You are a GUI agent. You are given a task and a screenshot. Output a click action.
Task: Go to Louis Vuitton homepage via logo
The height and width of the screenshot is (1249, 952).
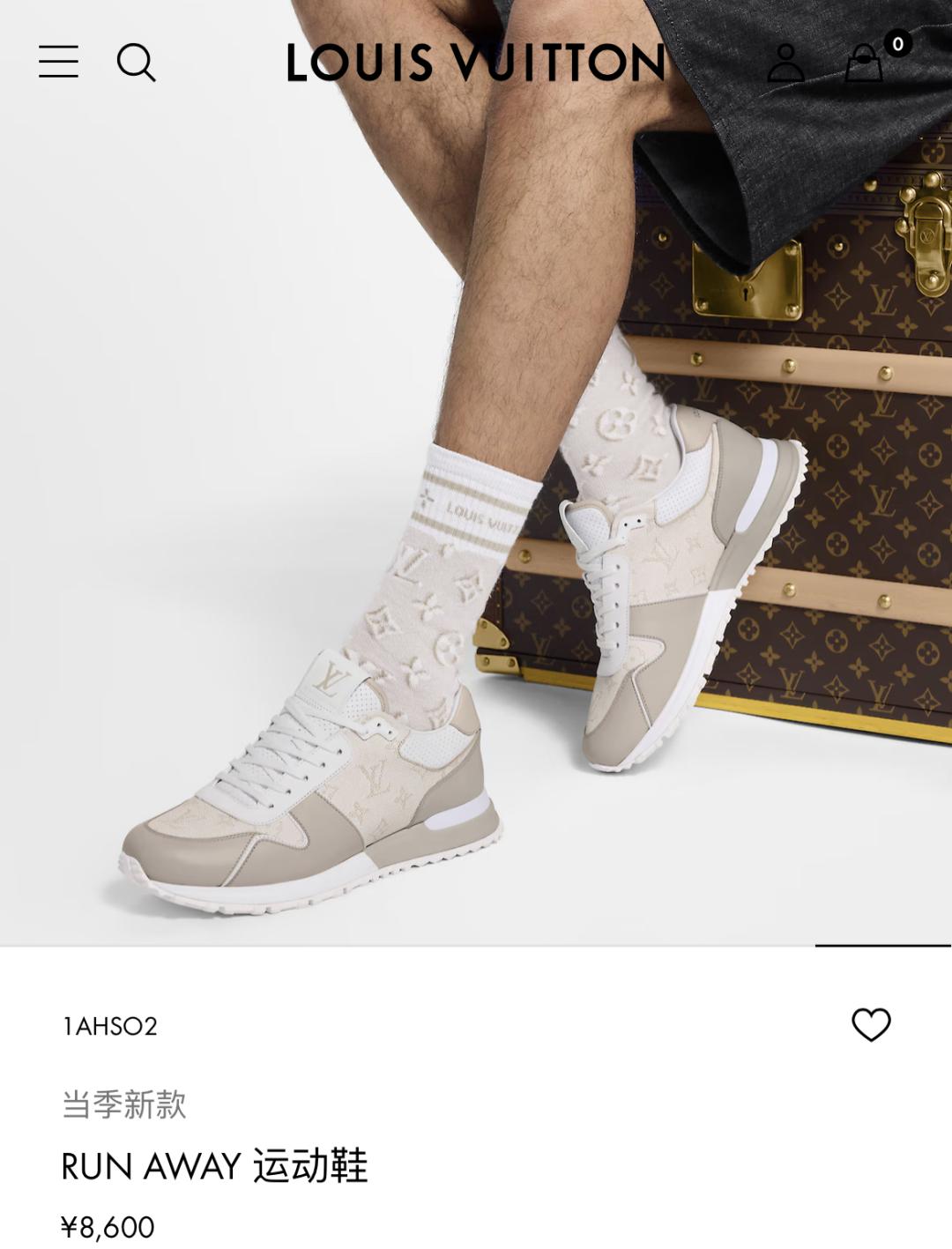point(475,63)
